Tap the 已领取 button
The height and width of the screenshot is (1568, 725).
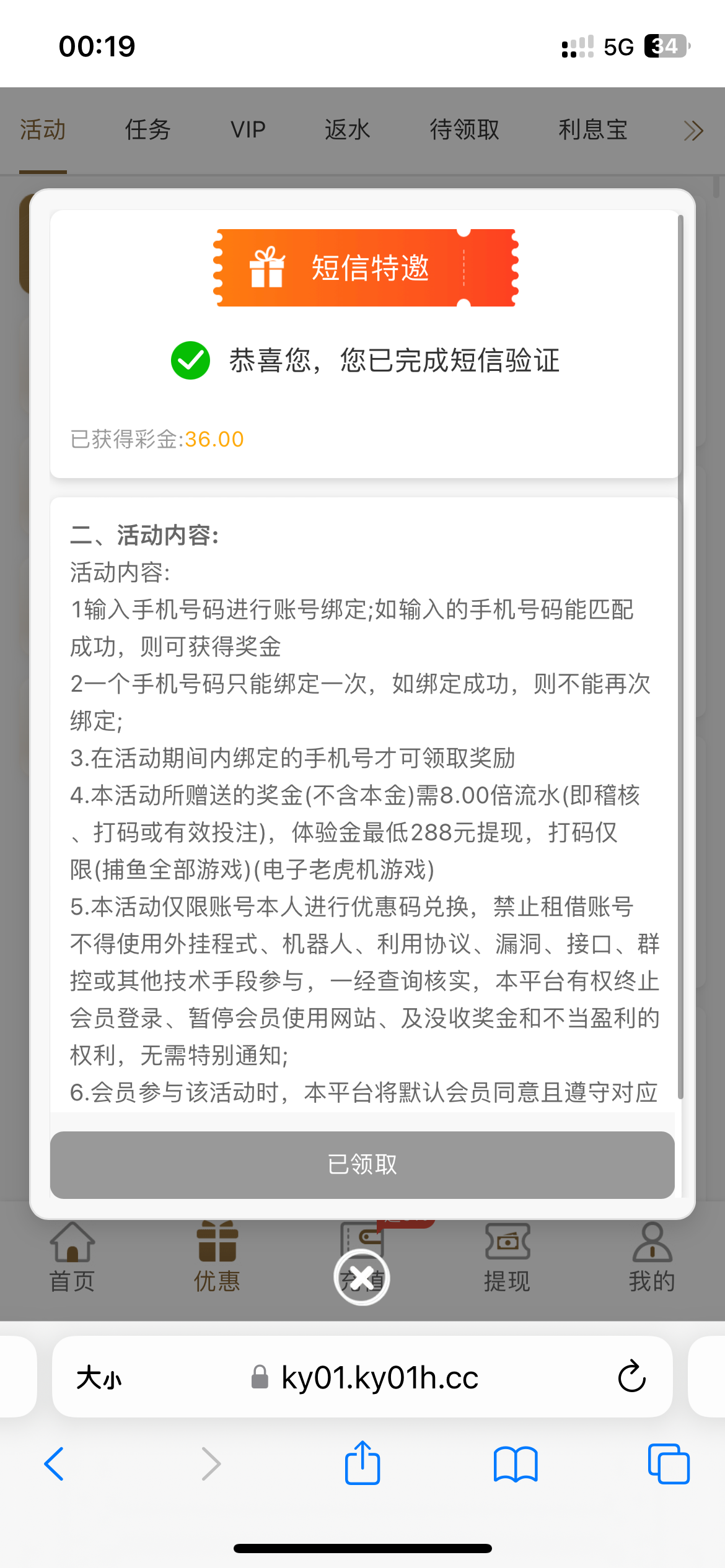click(x=362, y=1165)
